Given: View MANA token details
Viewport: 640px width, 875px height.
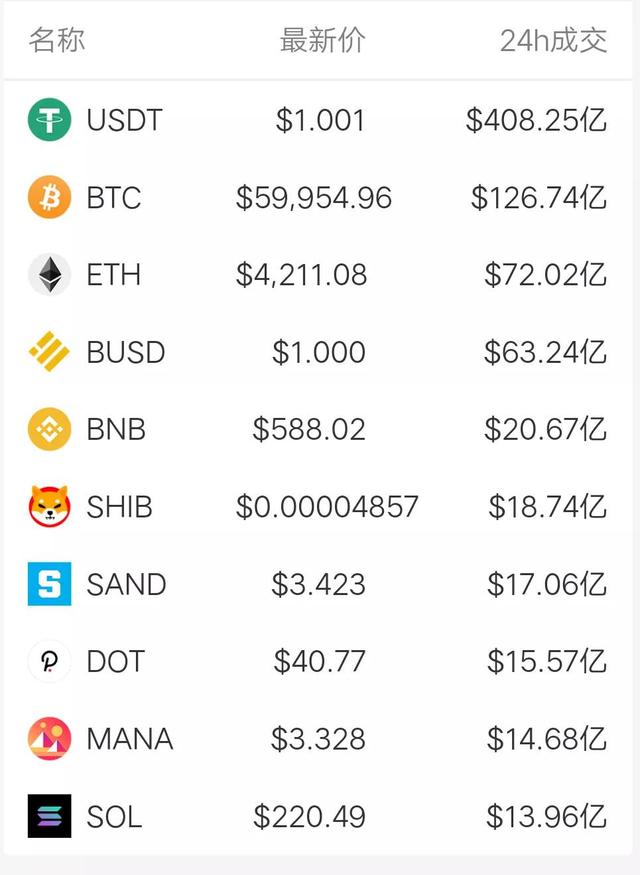Looking at the screenshot, I should pos(130,739).
